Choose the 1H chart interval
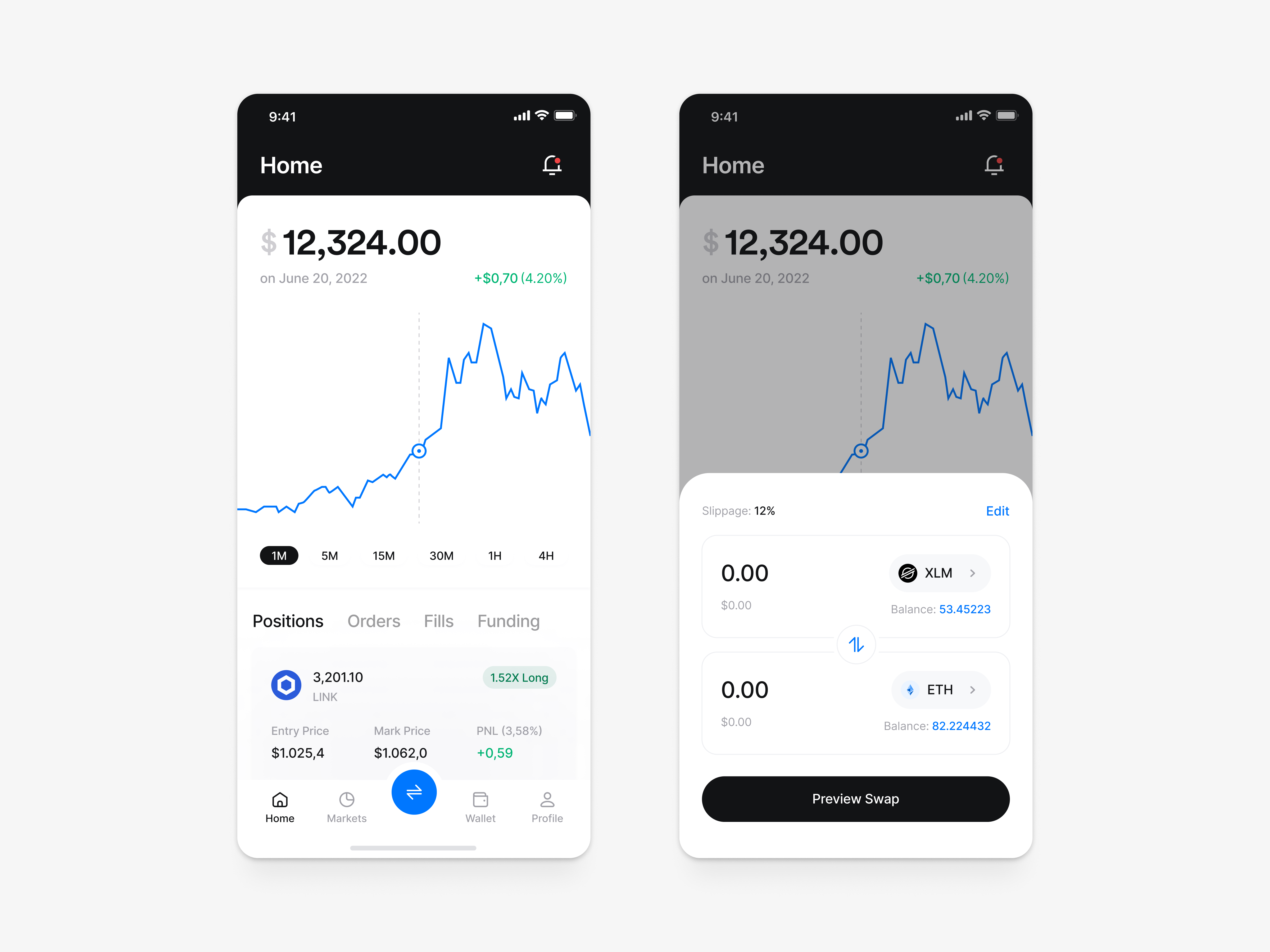 [494, 556]
